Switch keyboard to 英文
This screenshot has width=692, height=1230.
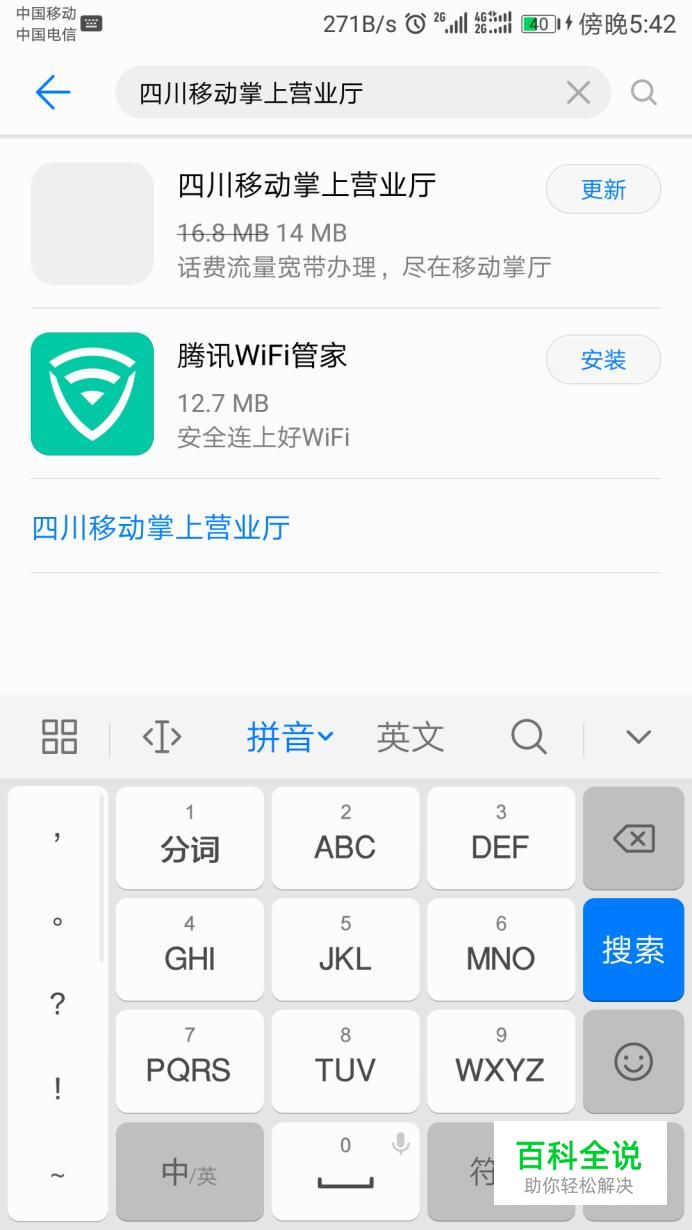(410, 738)
